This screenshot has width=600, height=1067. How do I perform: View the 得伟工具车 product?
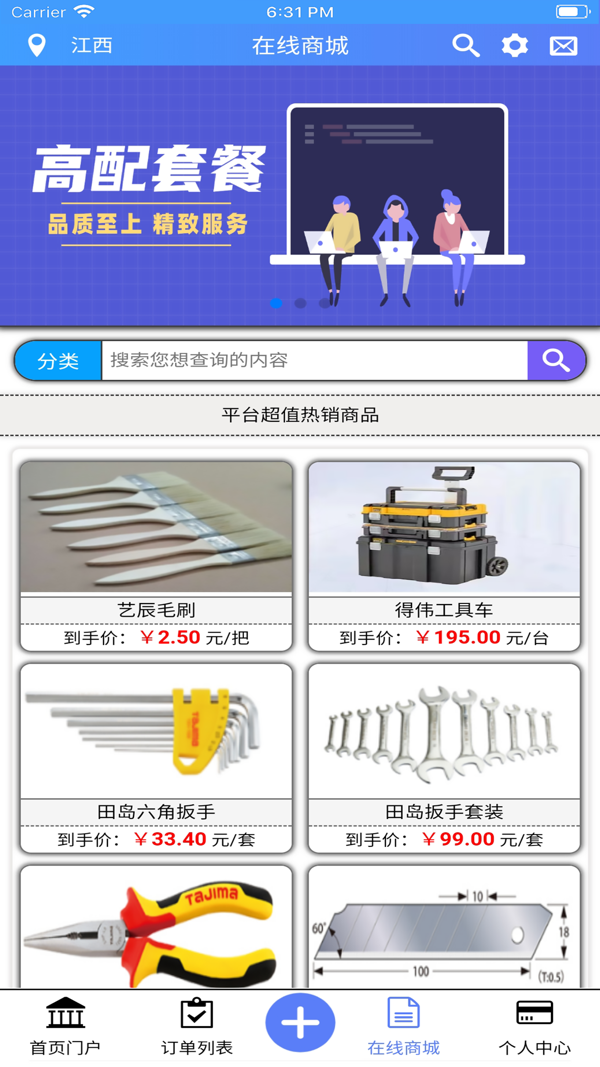pos(444,555)
